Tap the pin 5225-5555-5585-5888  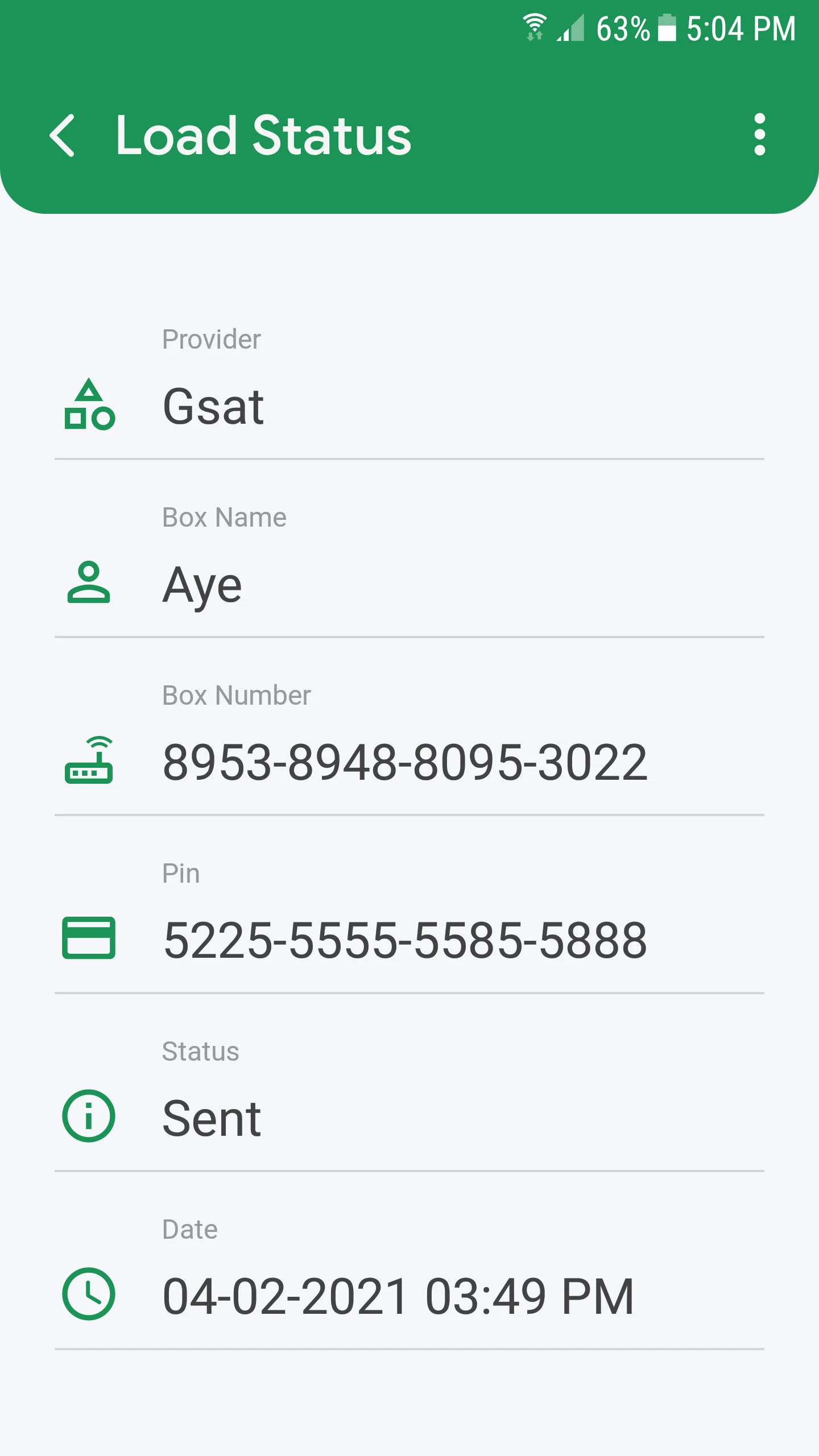(x=404, y=939)
